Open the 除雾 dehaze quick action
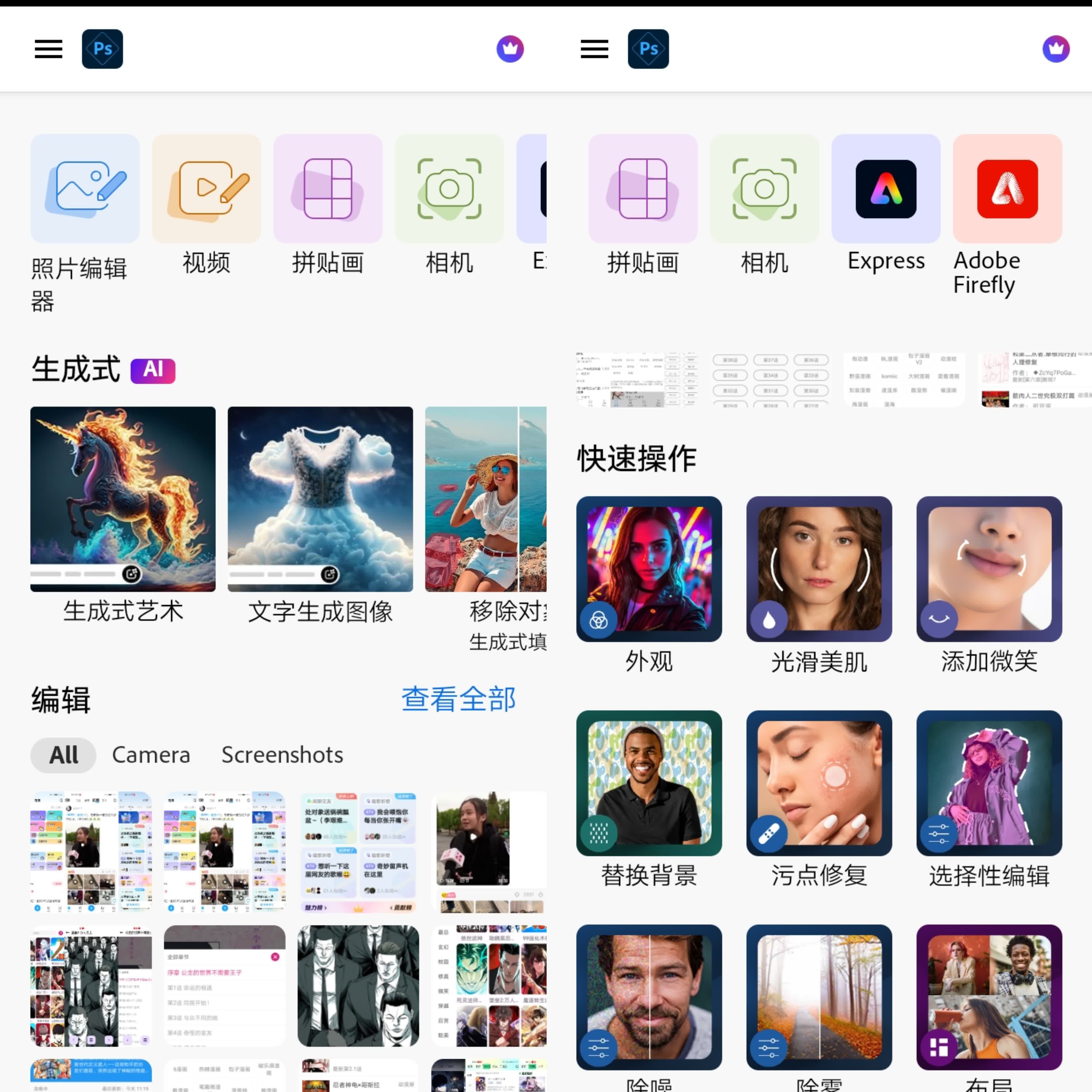This screenshot has width=1092, height=1092. click(x=819, y=997)
